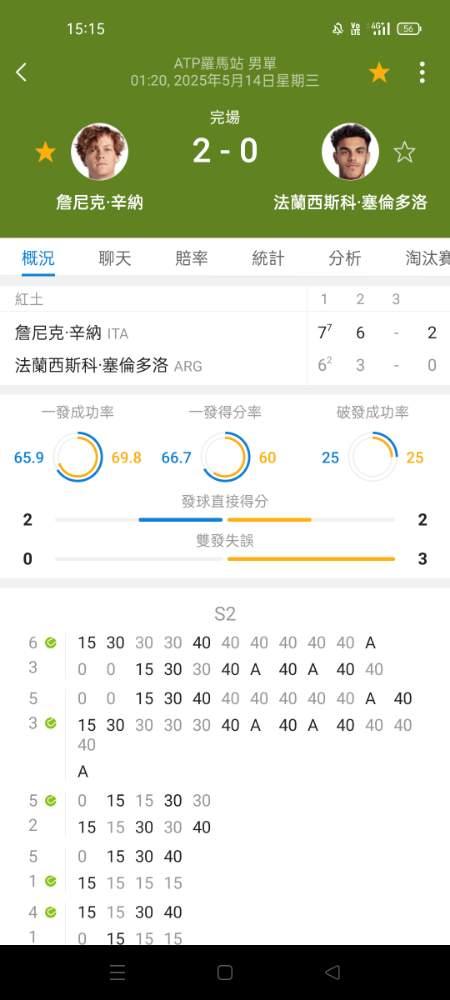Open 詹尼克·辛納's player photo
The height and width of the screenshot is (1000, 450).
tap(99, 152)
